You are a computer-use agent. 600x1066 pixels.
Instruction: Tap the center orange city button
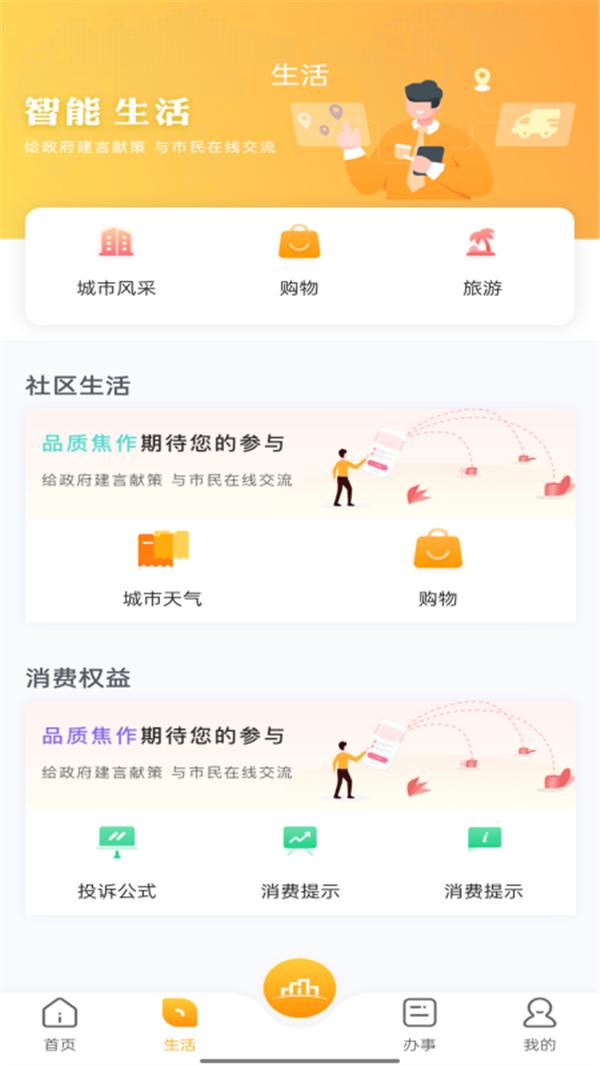pos(300,988)
